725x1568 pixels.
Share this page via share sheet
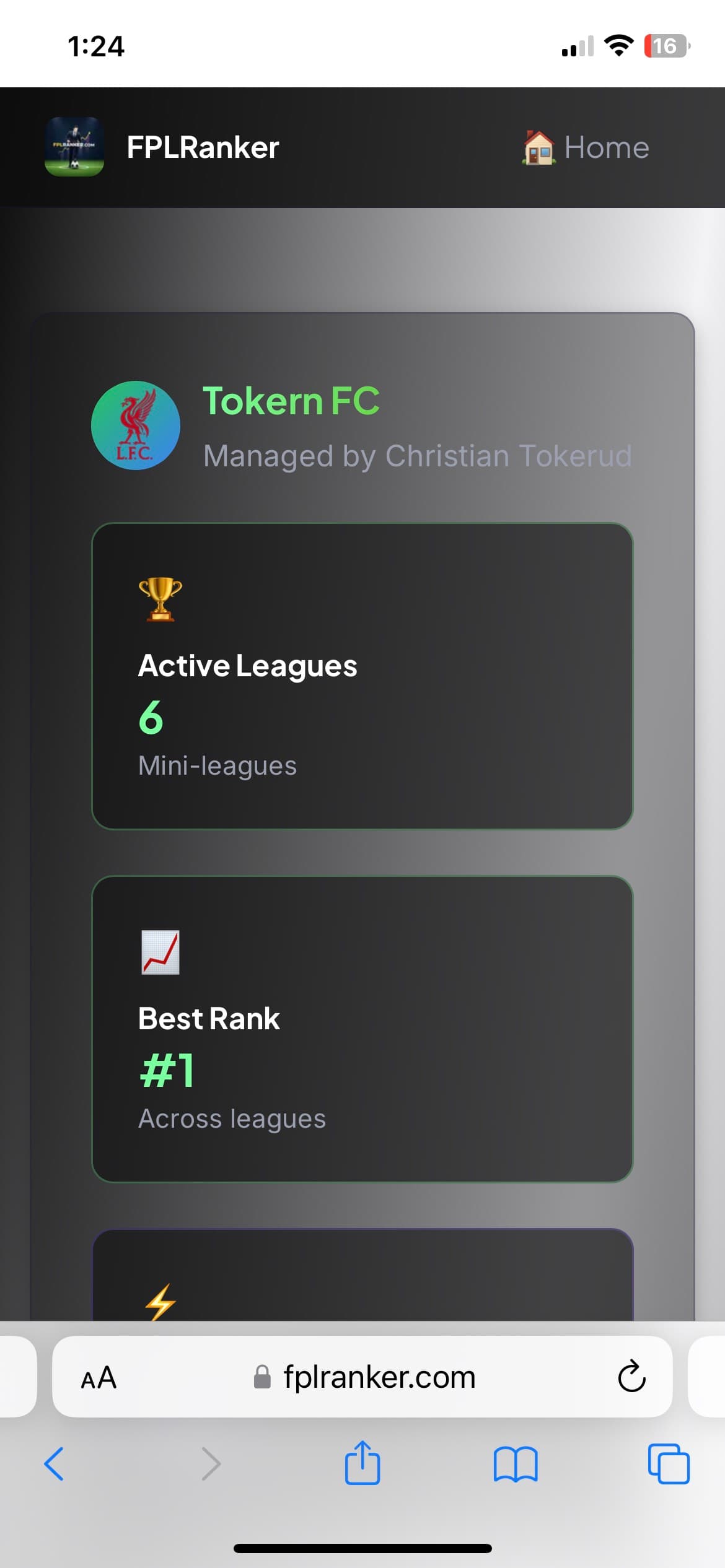362,1463
